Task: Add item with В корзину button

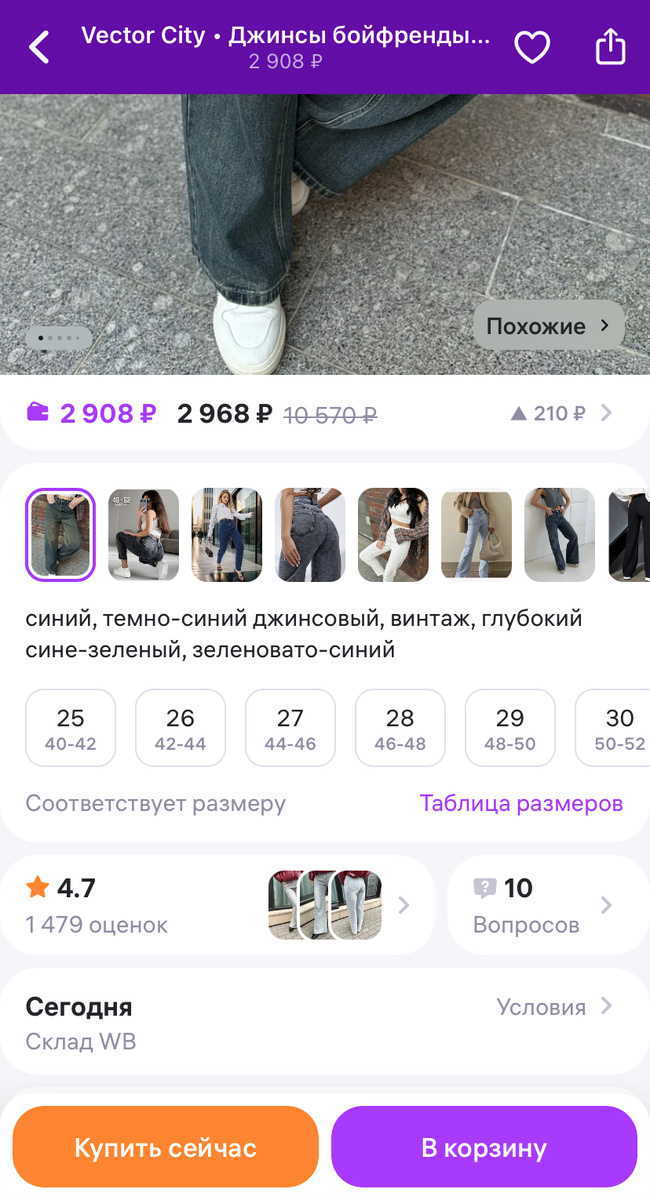Action: [484, 1147]
